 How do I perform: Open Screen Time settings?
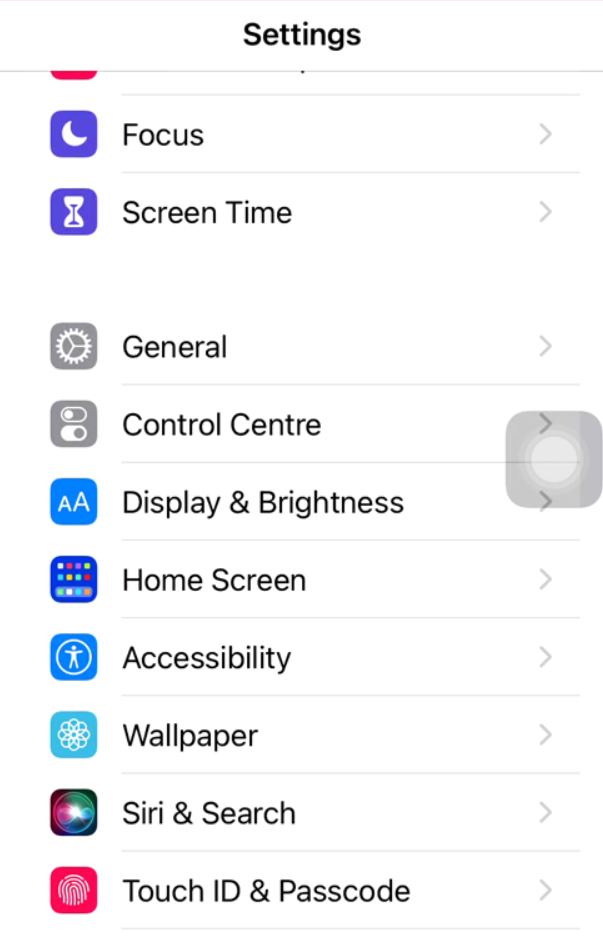pos(207,213)
